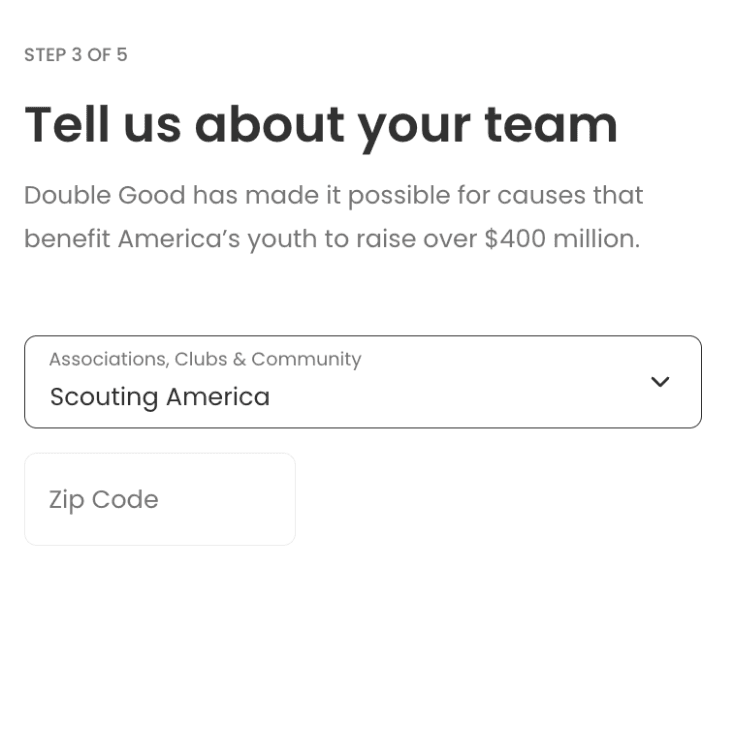Open the Scouting America organization dropdown
736x736 pixels.
(362, 382)
